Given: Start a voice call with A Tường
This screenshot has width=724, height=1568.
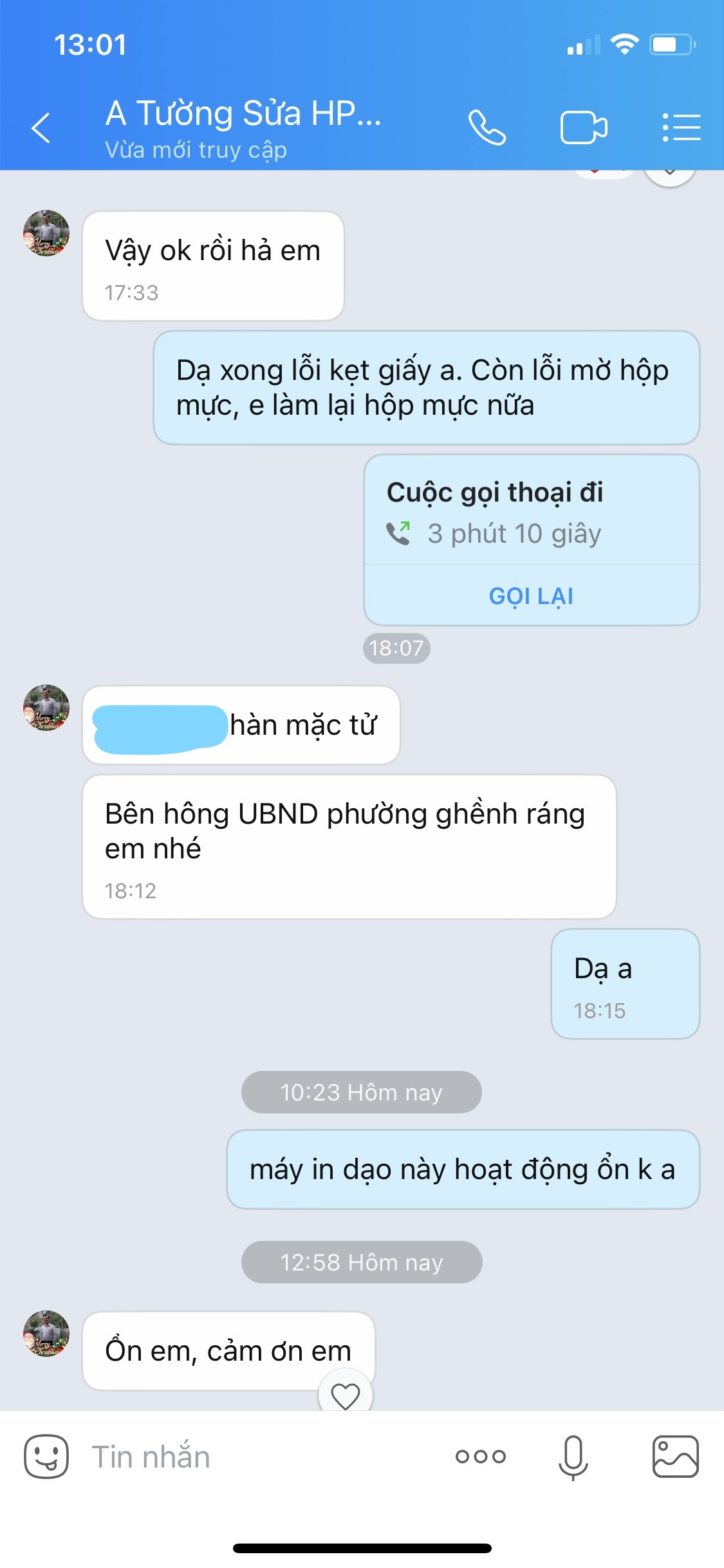Looking at the screenshot, I should 487,127.
